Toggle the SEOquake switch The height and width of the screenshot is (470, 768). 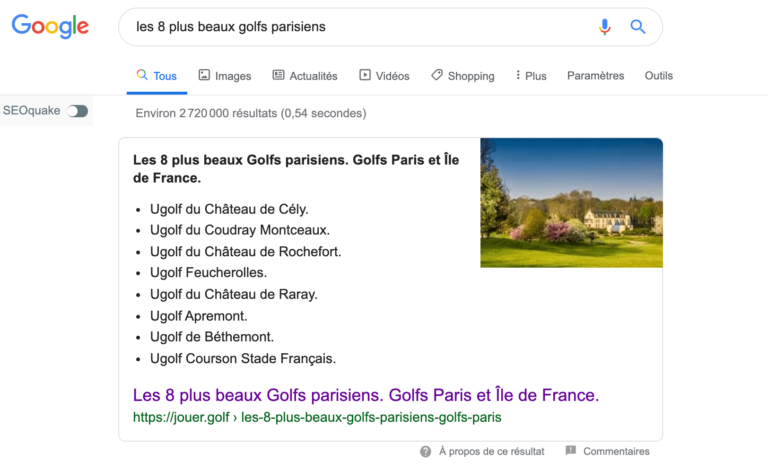[x=77, y=111]
